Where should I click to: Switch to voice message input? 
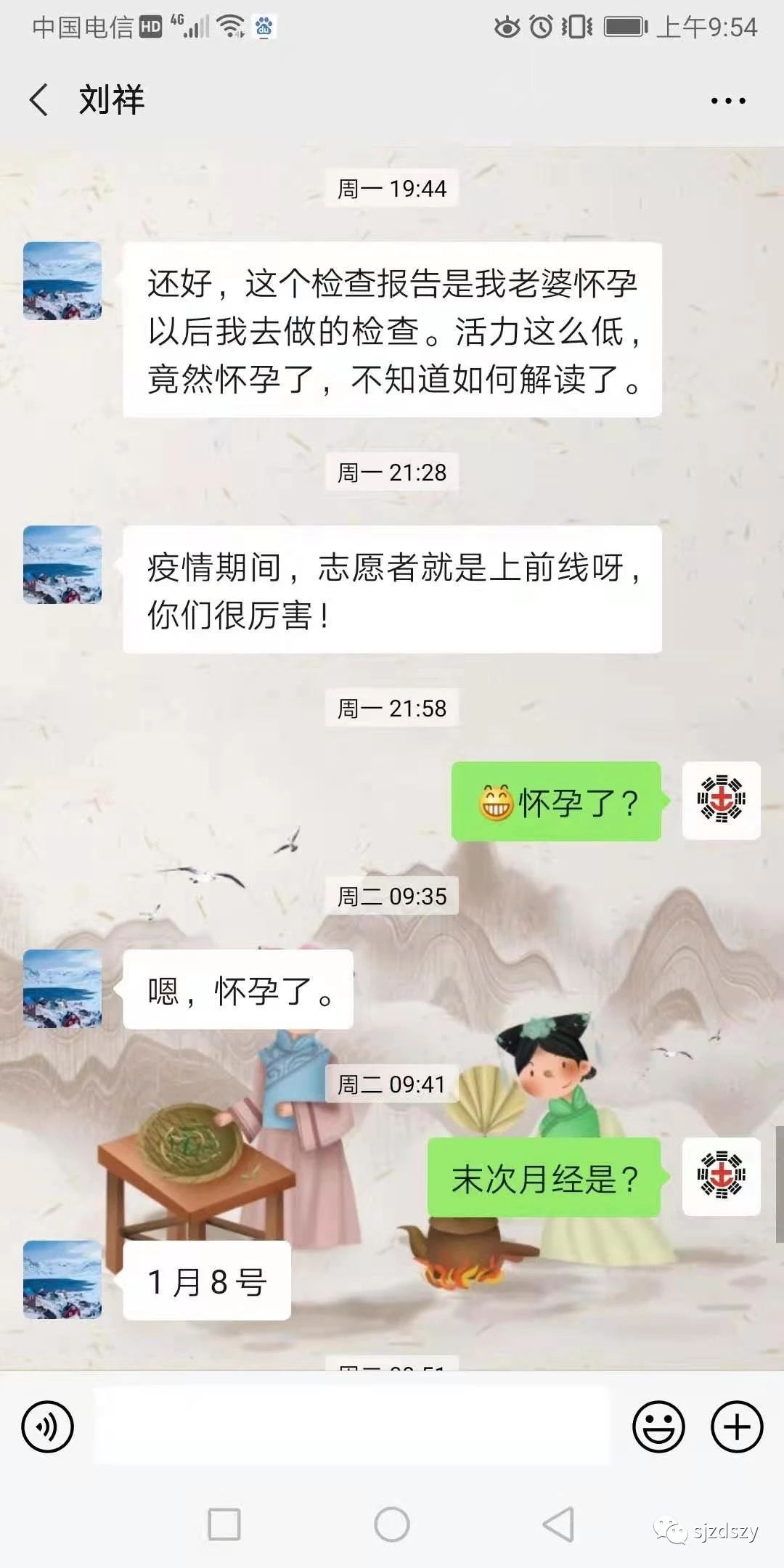click(x=48, y=1426)
